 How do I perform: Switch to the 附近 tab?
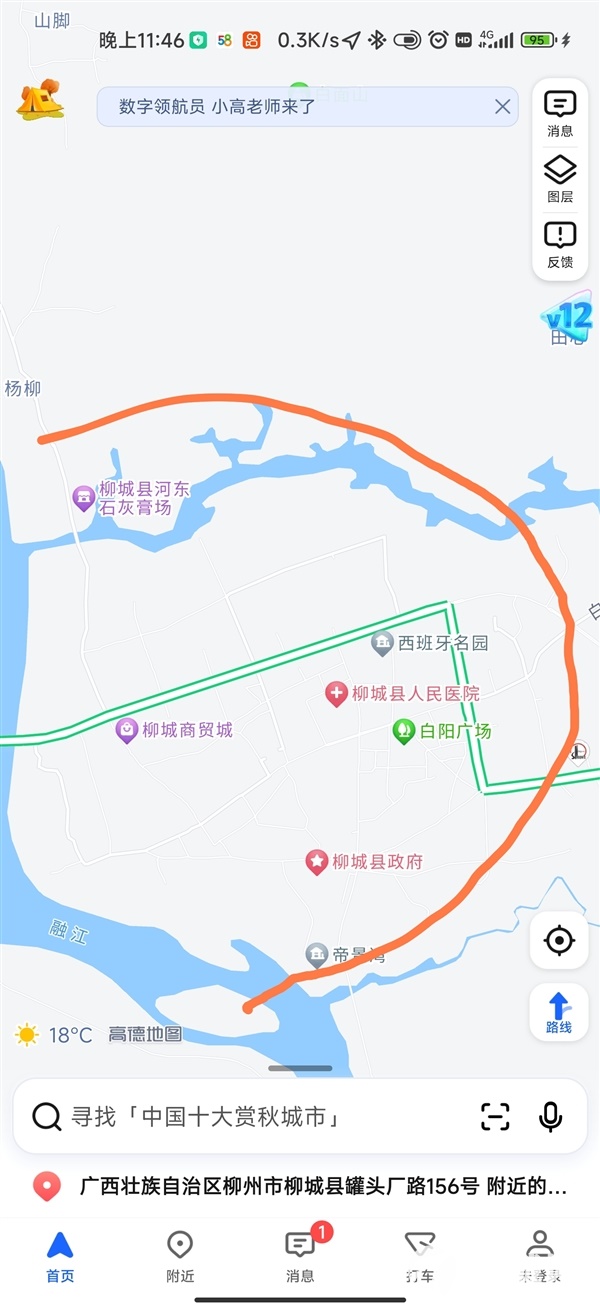point(180,1256)
